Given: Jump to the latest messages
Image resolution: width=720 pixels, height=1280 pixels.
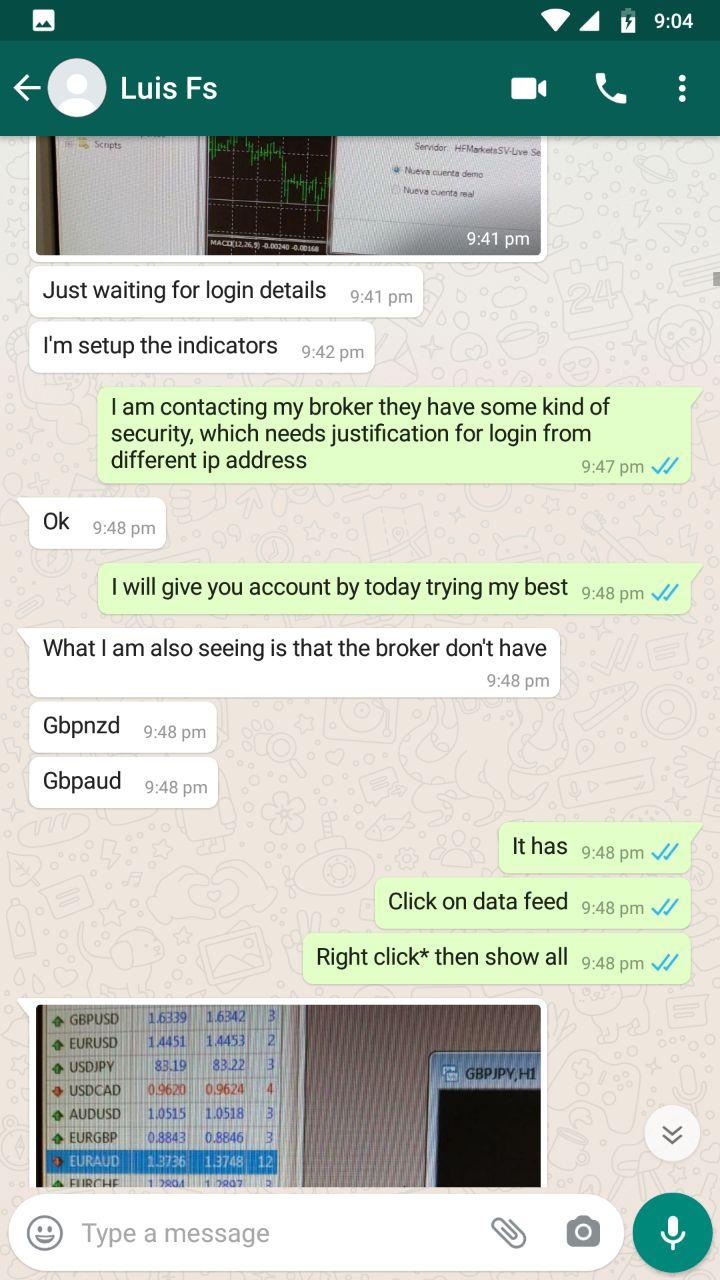Looking at the screenshot, I should point(672,1133).
